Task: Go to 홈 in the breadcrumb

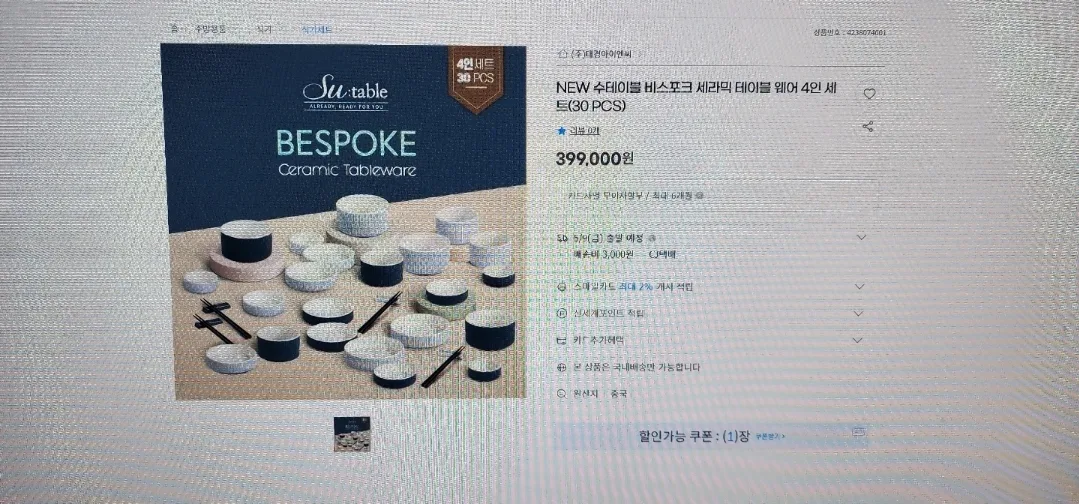Action: tap(173, 30)
